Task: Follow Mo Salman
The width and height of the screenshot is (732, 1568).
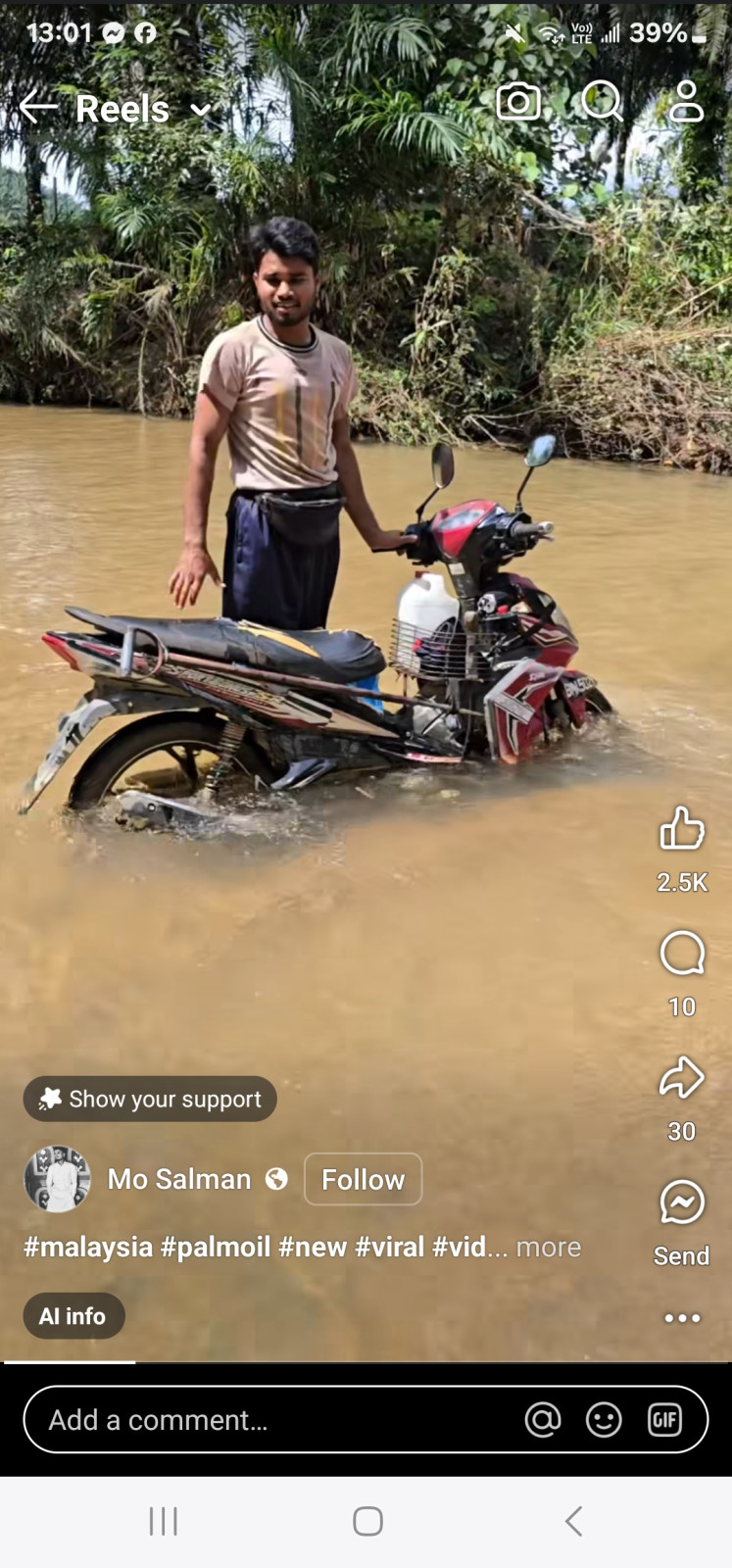Action: (x=363, y=1179)
